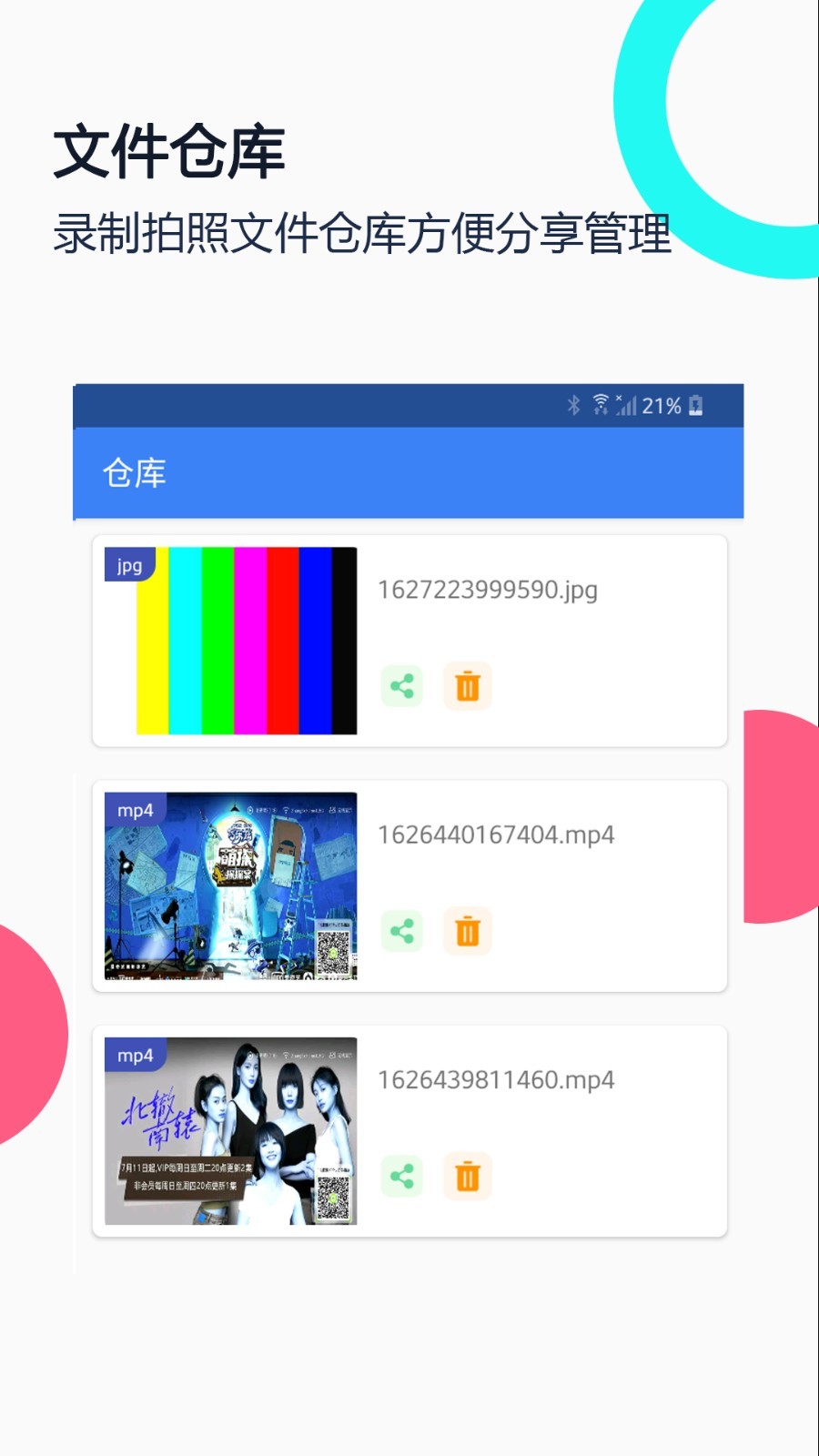Tap the cellular signal strength icon
The image size is (819, 1456).
pos(628,407)
